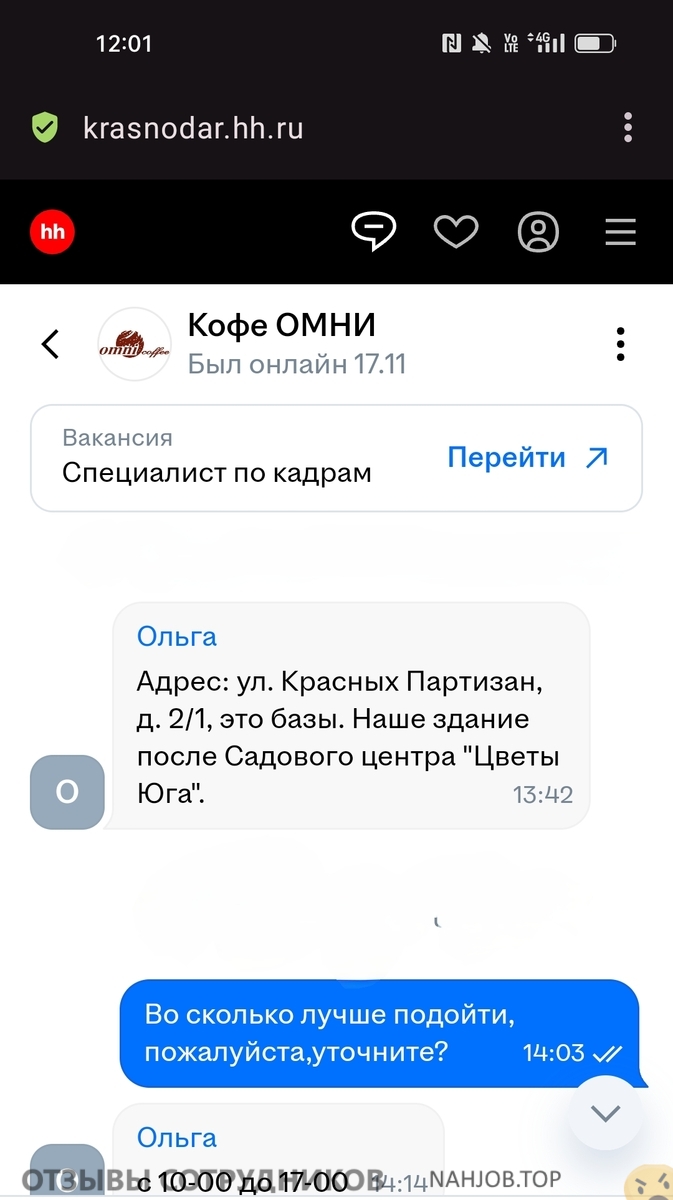Open the messages chat icon
The width and height of the screenshot is (673, 1200).
(x=373, y=232)
